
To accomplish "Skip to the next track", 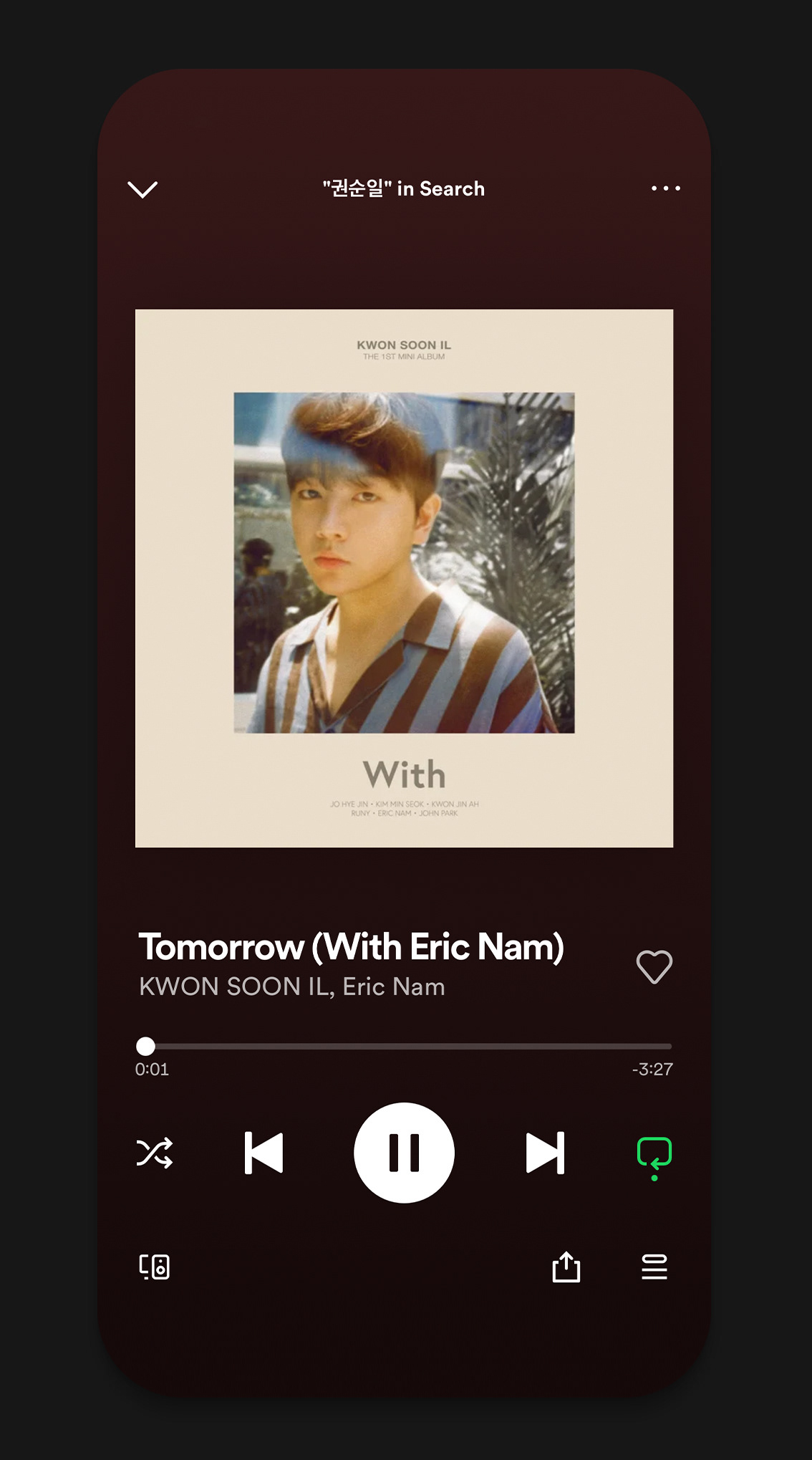I will click(x=545, y=1153).
